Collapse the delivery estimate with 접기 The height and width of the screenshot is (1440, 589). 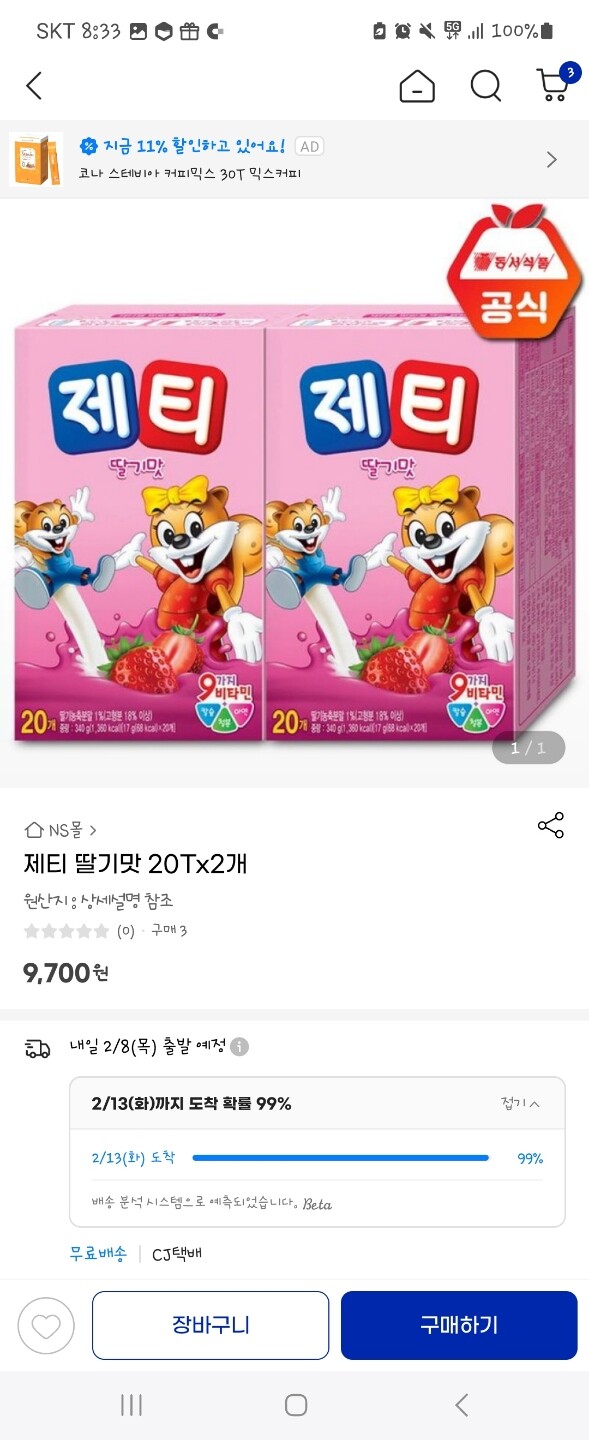tap(520, 1104)
